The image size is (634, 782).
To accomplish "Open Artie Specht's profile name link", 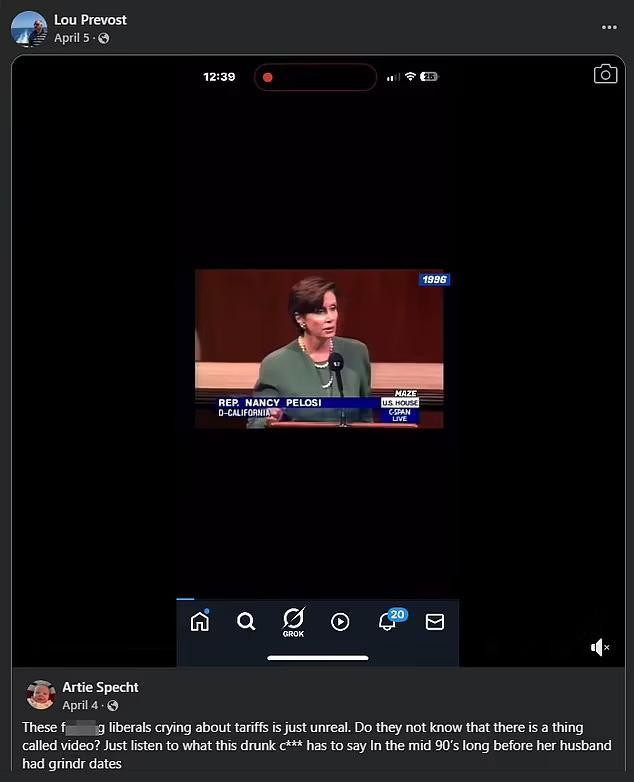I will [x=100, y=687].
